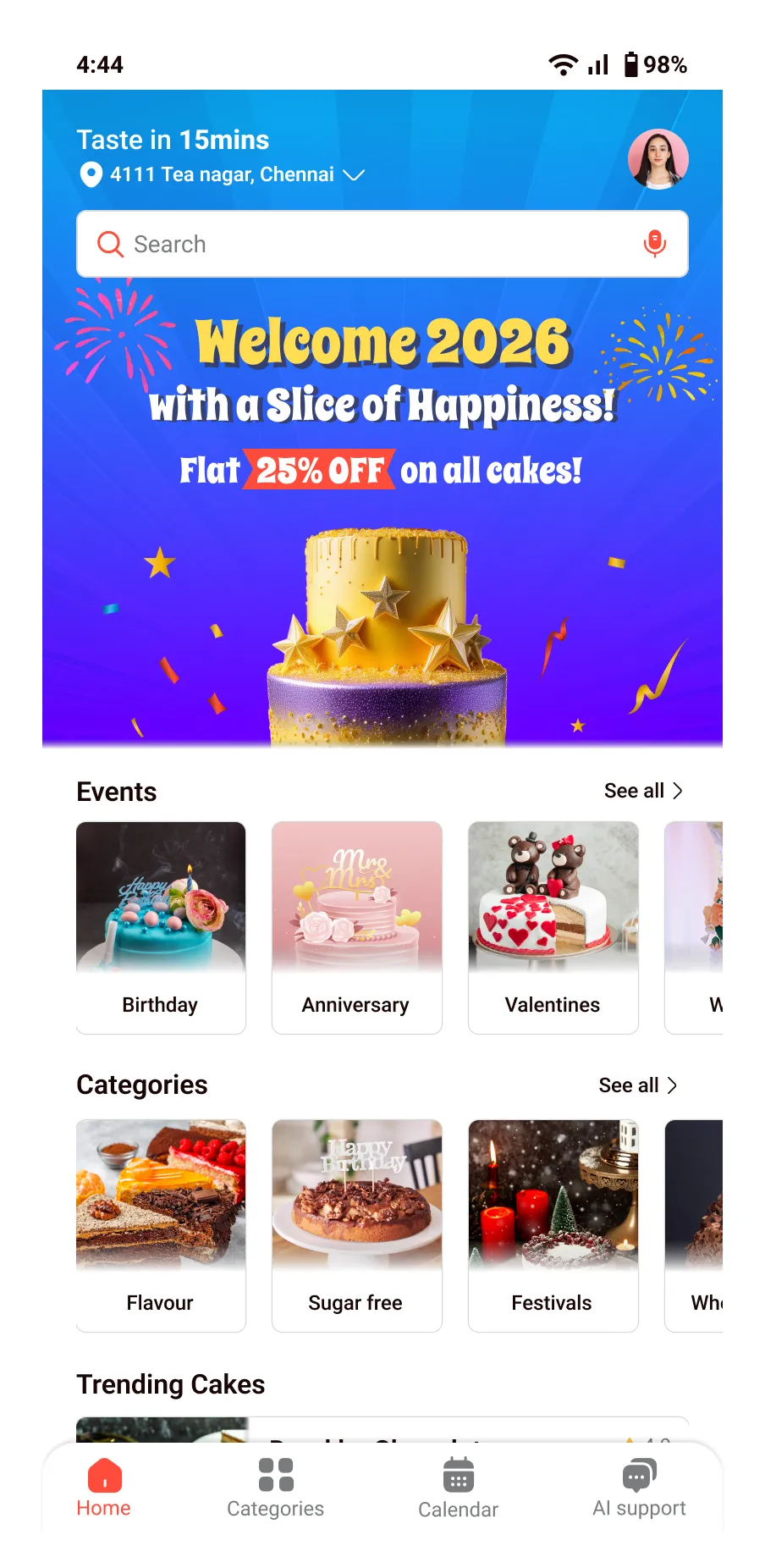See all Events
This screenshot has height=1568, width=765.
[643, 791]
